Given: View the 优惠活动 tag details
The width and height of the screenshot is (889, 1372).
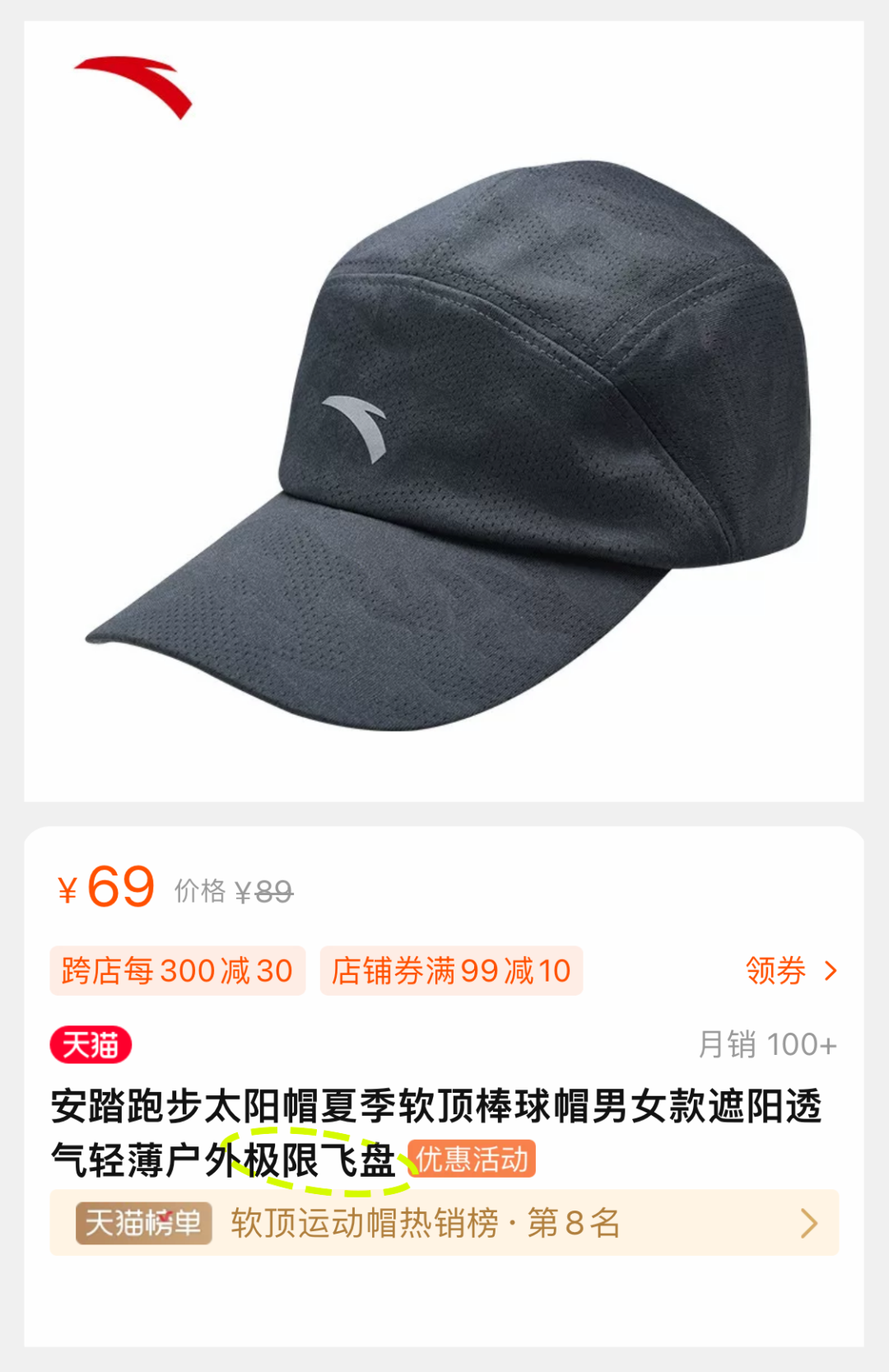Looking at the screenshot, I should [472, 1160].
